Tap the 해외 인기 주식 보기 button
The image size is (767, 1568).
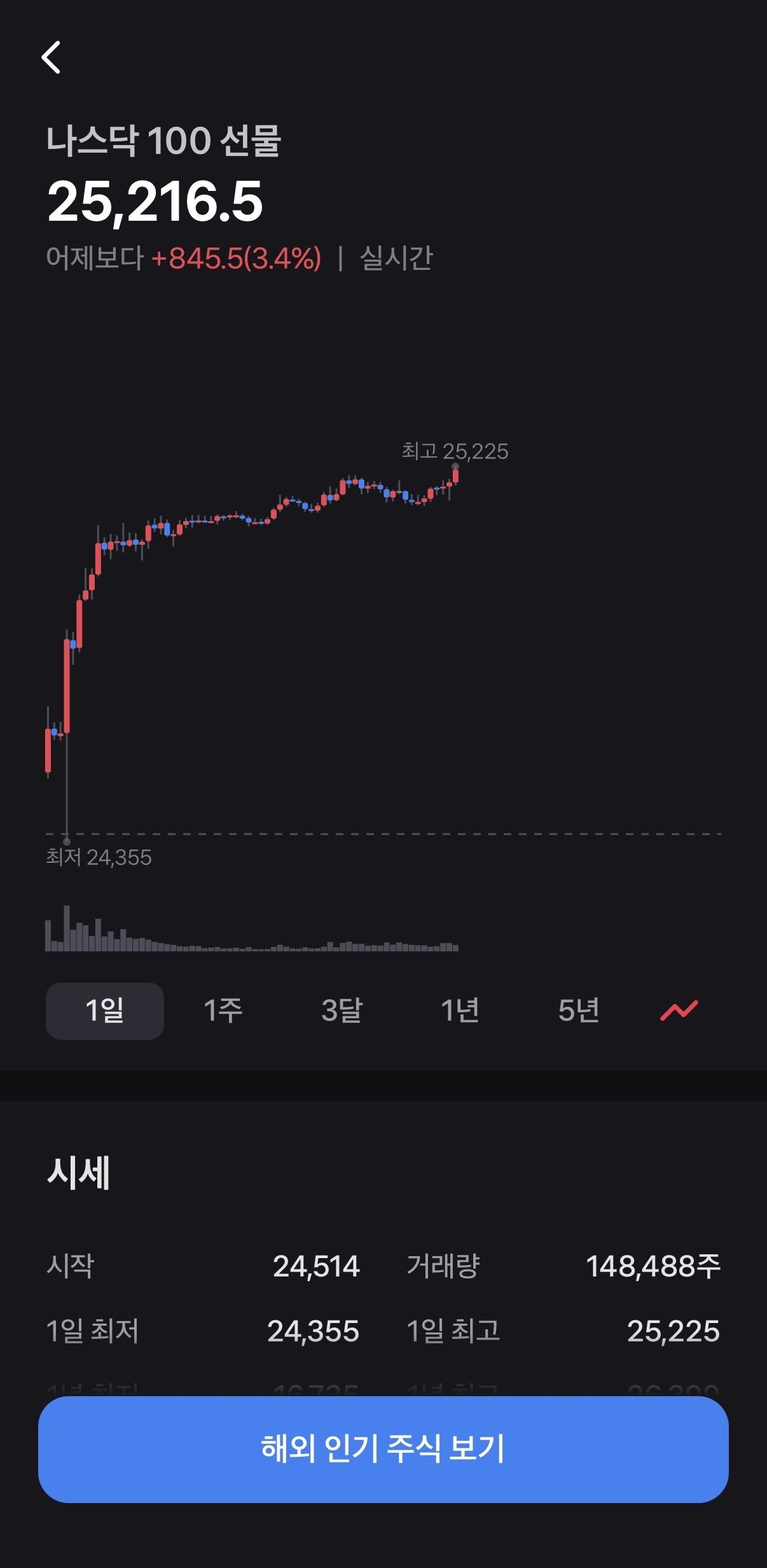click(383, 1449)
